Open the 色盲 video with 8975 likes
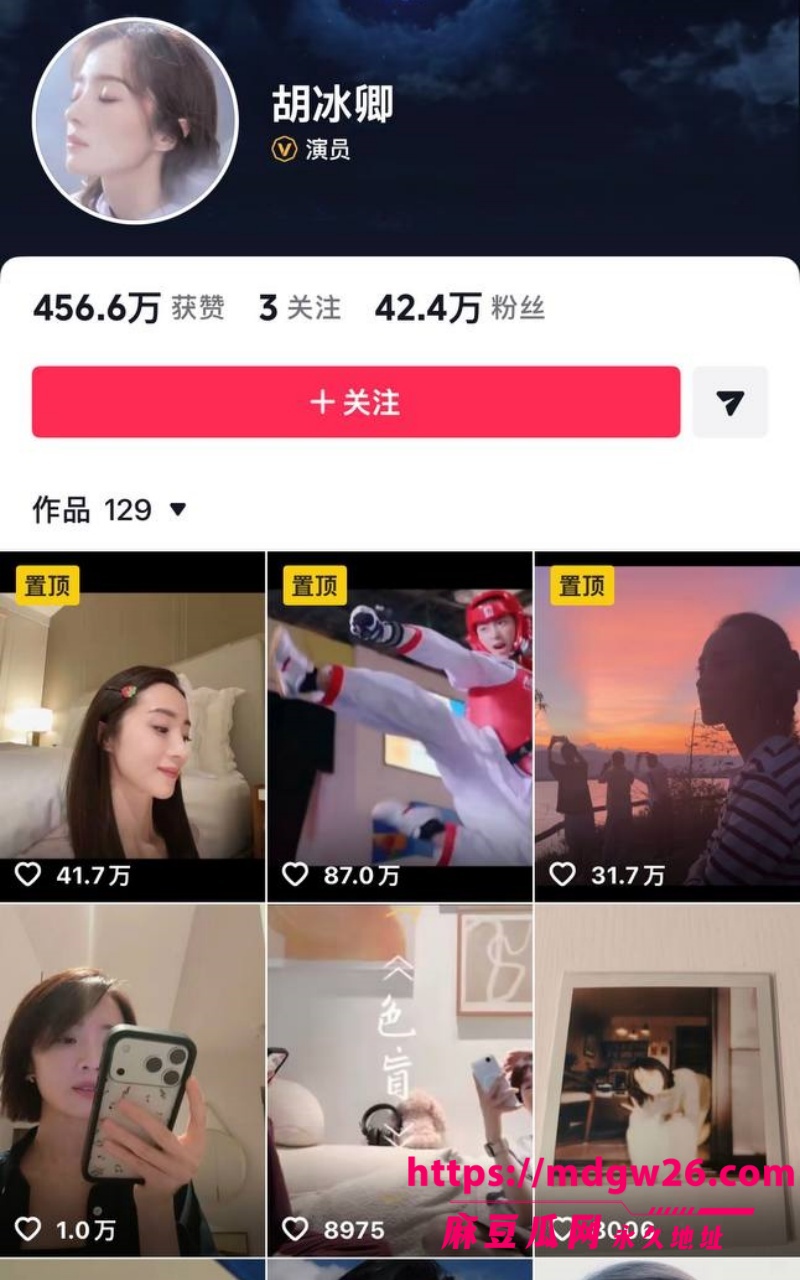This screenshot has height=1280, width=800. tap(400, 1080)
